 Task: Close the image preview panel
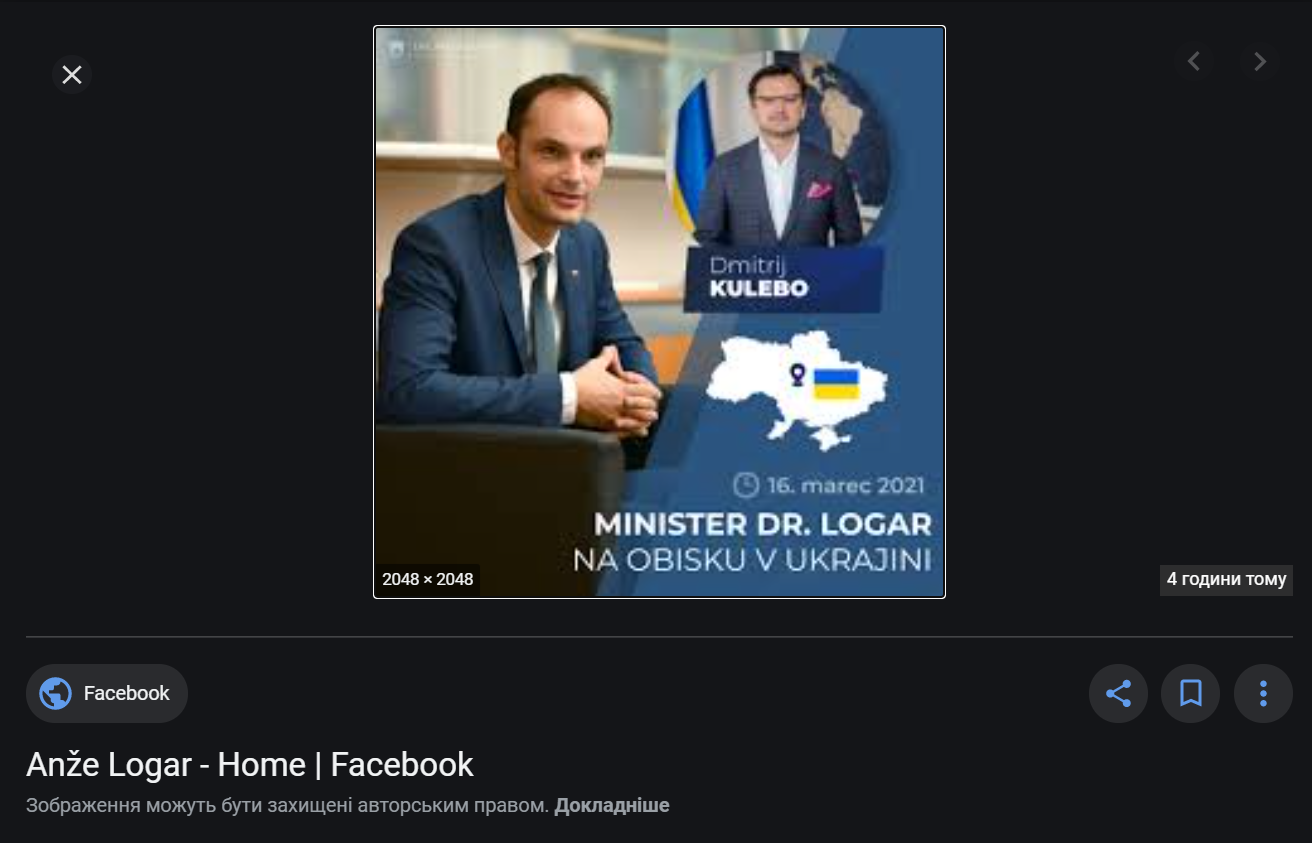tap(72, 74)
